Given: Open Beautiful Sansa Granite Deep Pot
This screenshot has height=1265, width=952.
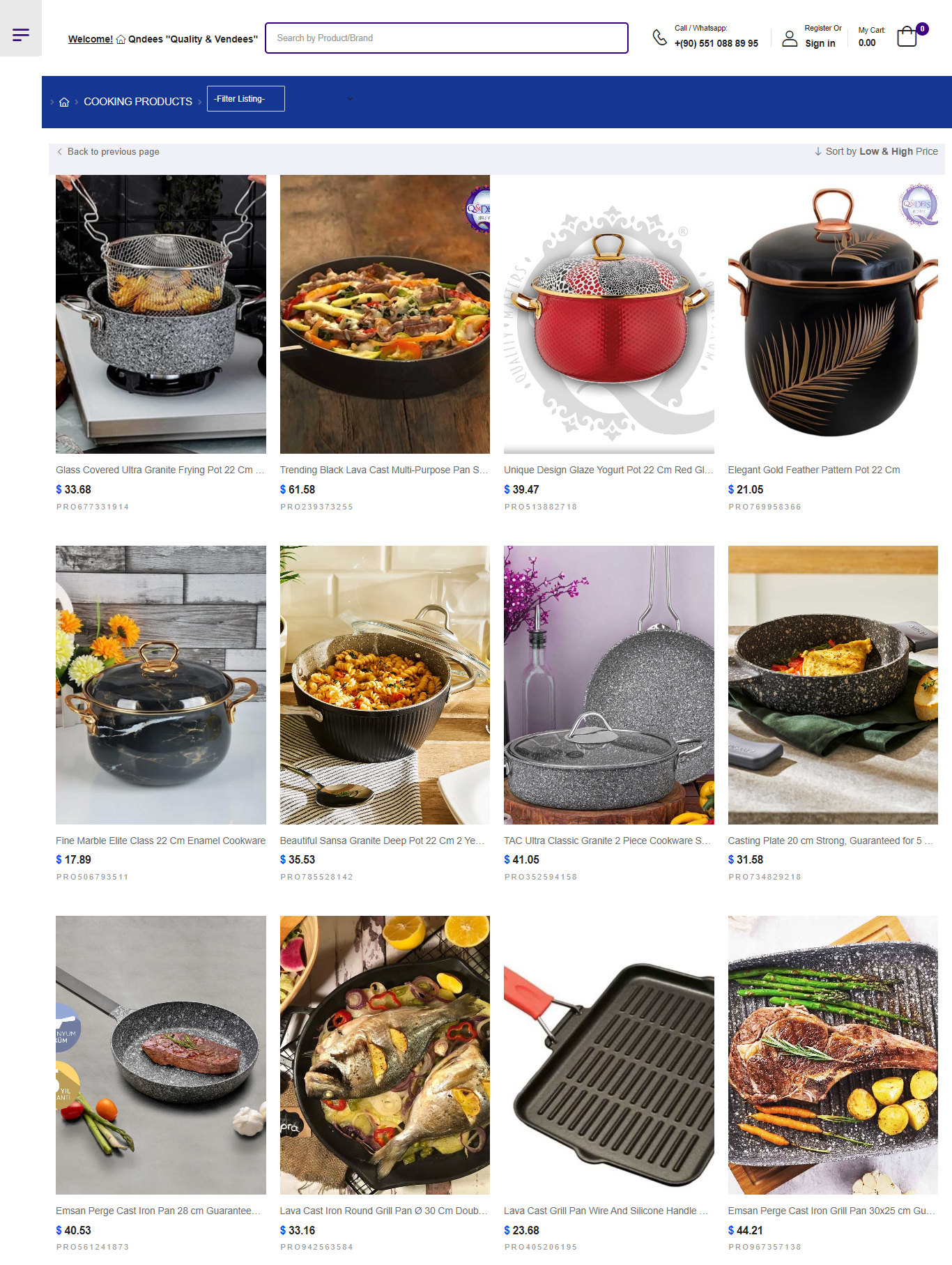Looking at the screenshot, I should click(382, 841).
